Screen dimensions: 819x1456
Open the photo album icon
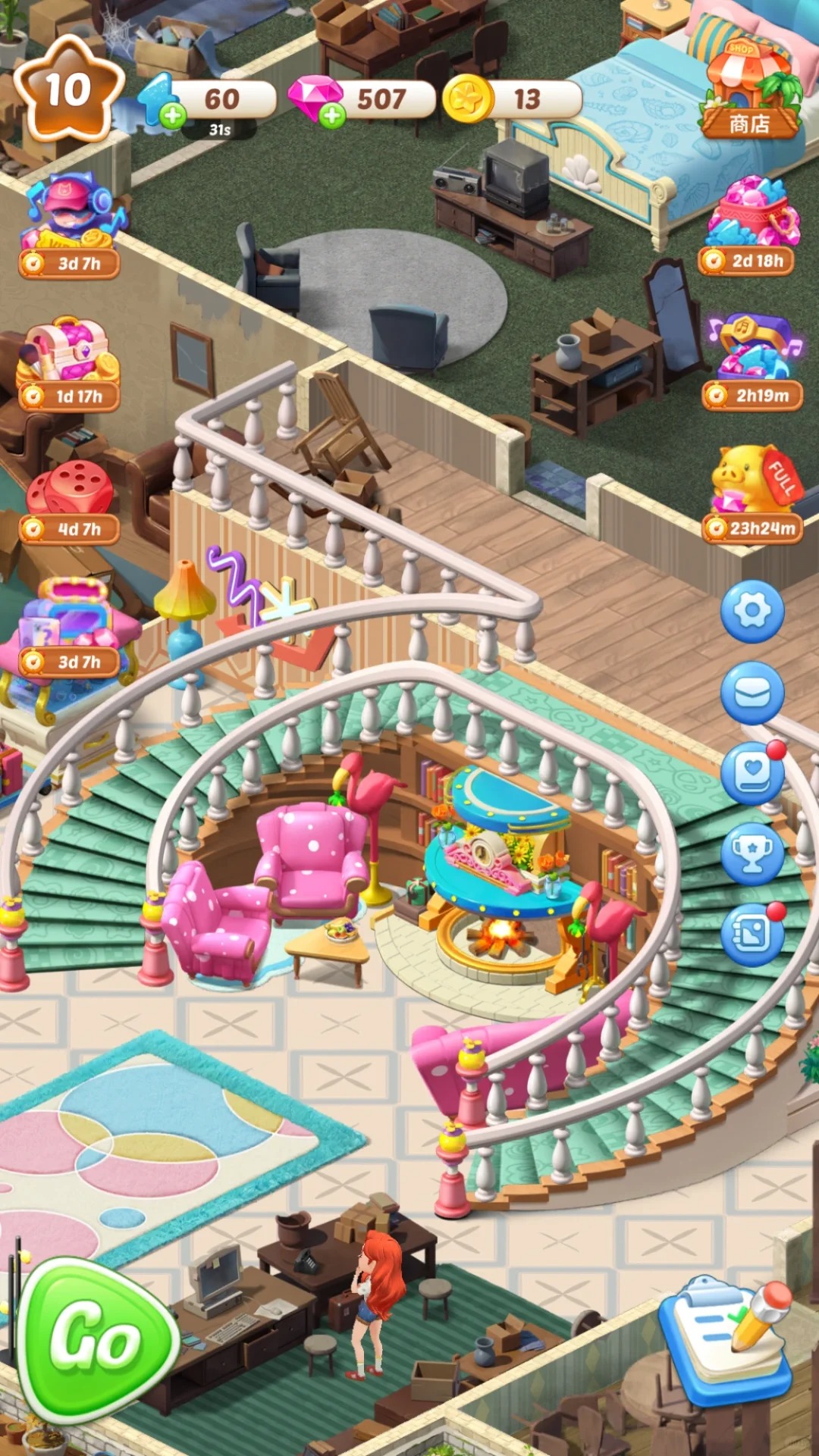tap(752, 935)
